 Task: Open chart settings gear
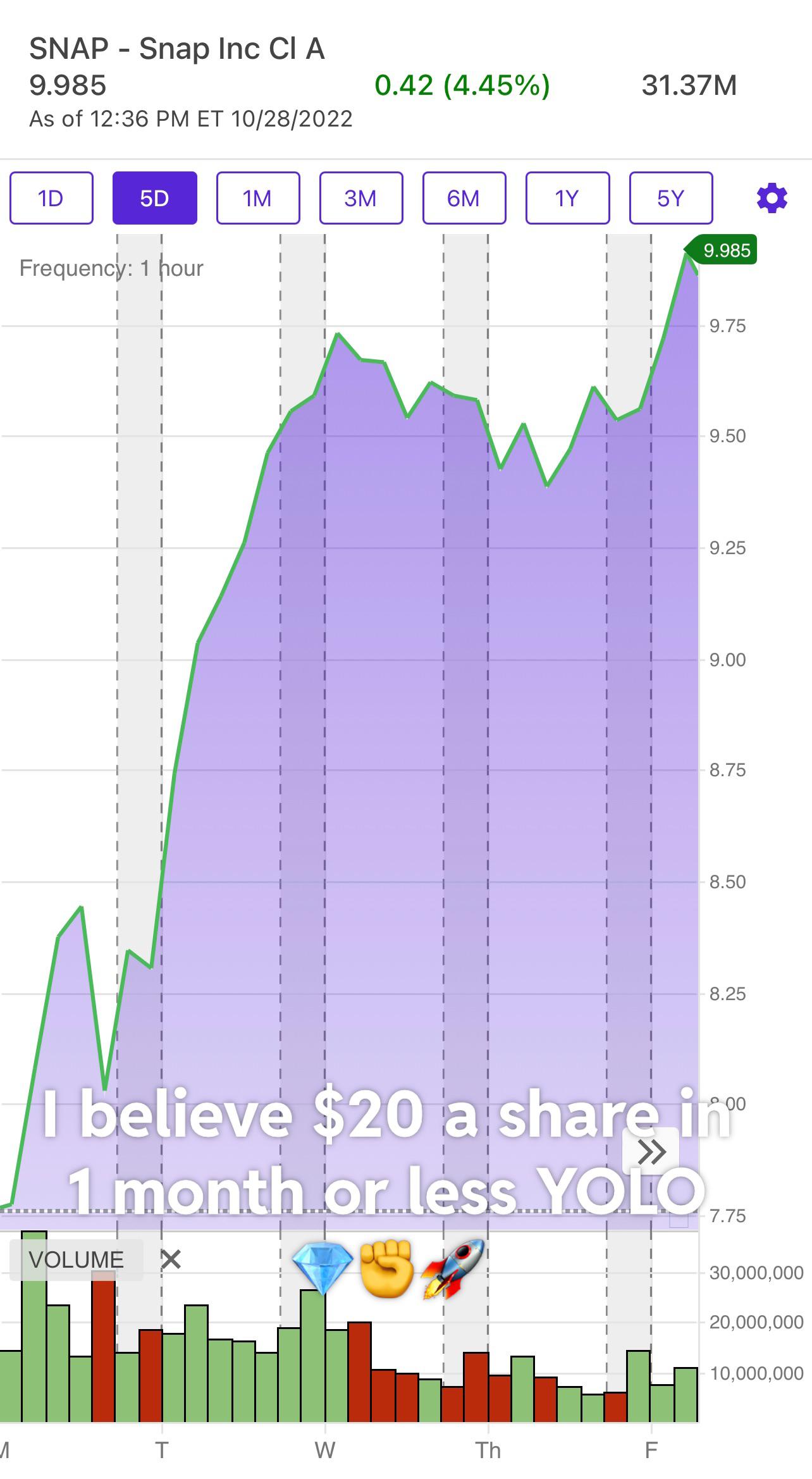tap(772, 199)
